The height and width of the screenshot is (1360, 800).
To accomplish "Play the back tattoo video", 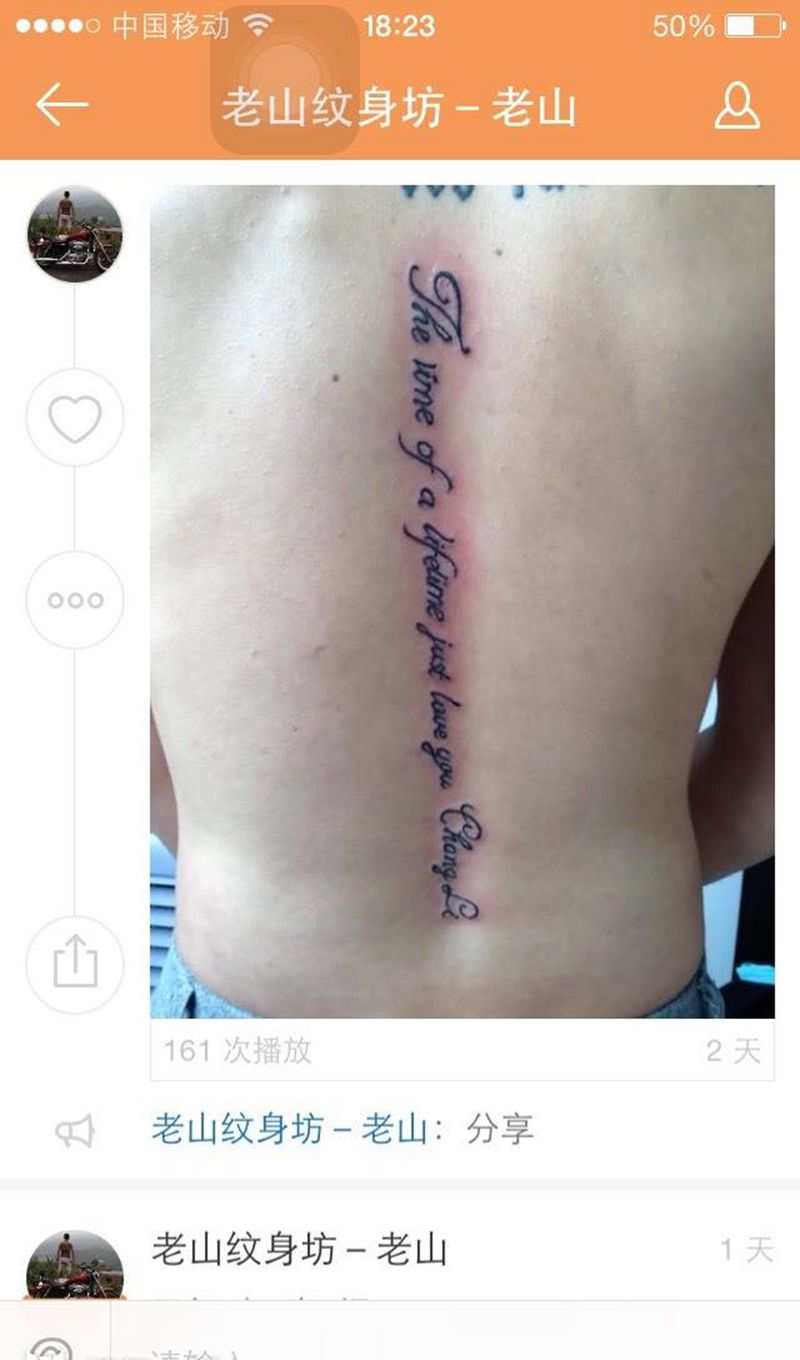I will click(462, 600).
